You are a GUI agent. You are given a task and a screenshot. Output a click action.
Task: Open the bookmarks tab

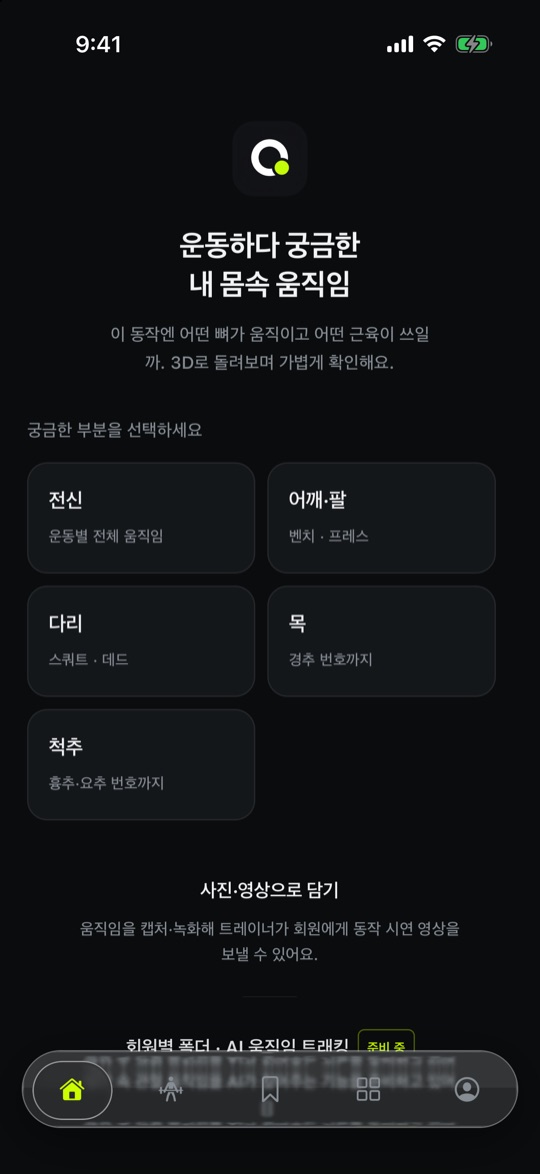(x=270, y=1089)
